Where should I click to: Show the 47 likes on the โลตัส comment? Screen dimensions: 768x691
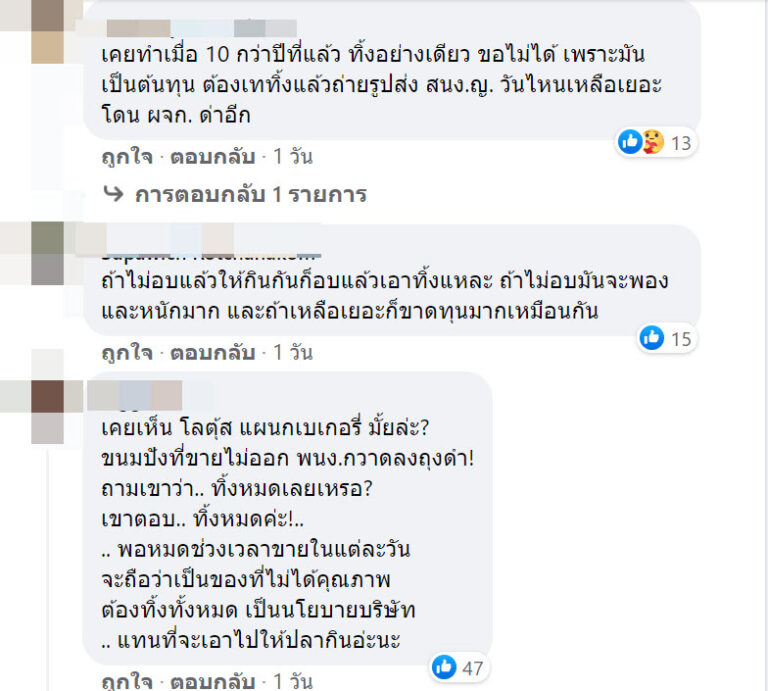459,665
